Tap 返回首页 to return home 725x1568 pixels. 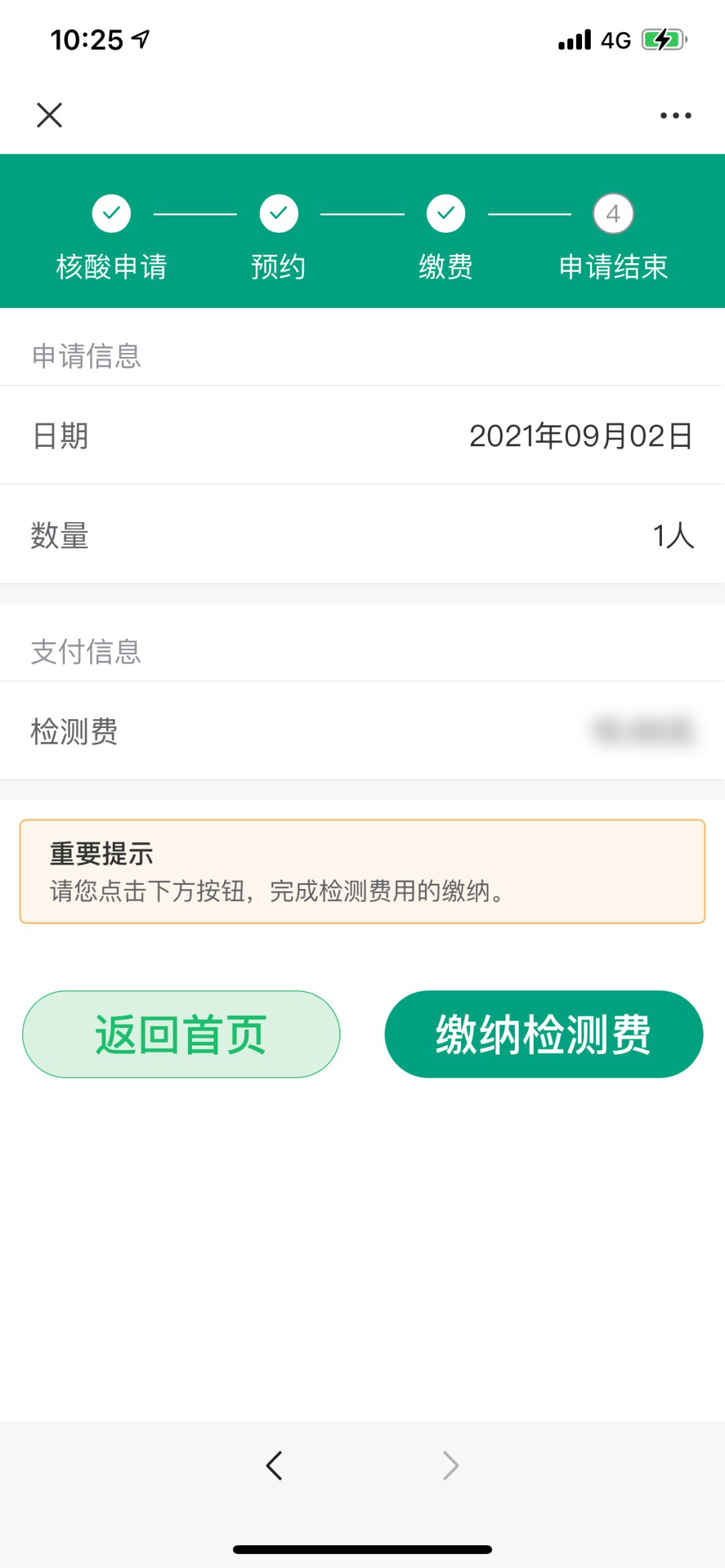181,1034
